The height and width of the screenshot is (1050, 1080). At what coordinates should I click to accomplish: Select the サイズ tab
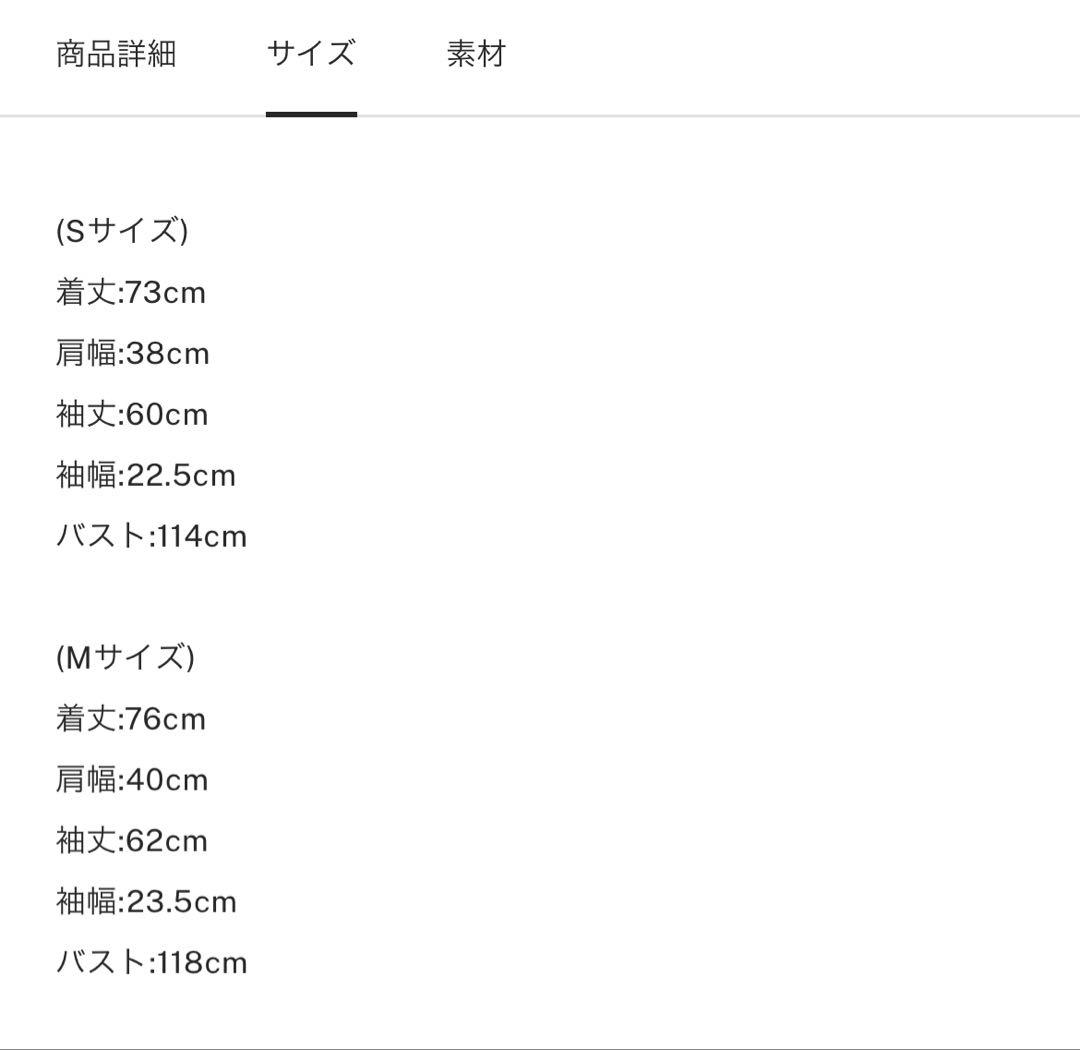pos(311,54)
